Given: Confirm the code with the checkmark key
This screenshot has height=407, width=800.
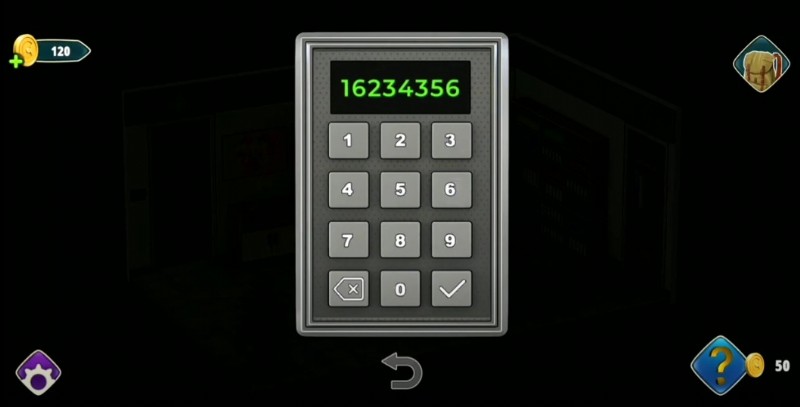Looking at the screenshot, I should pos(451,289).
